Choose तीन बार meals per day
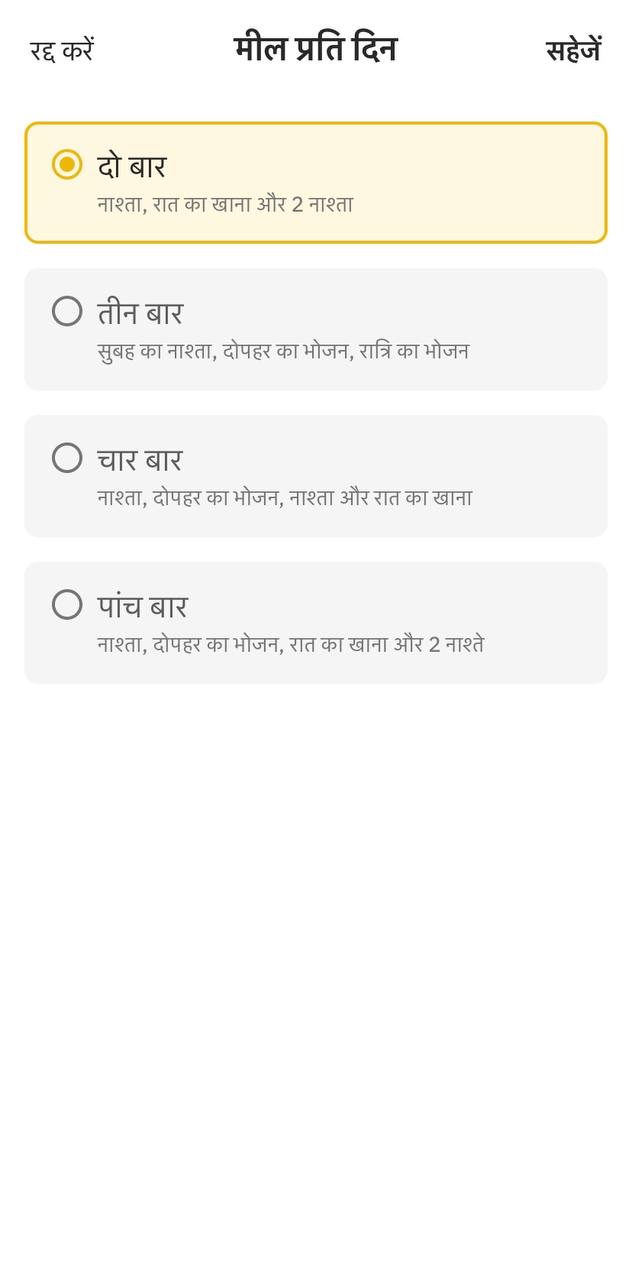The height and width of the screenshot is (1280, 632). (315, 329)
